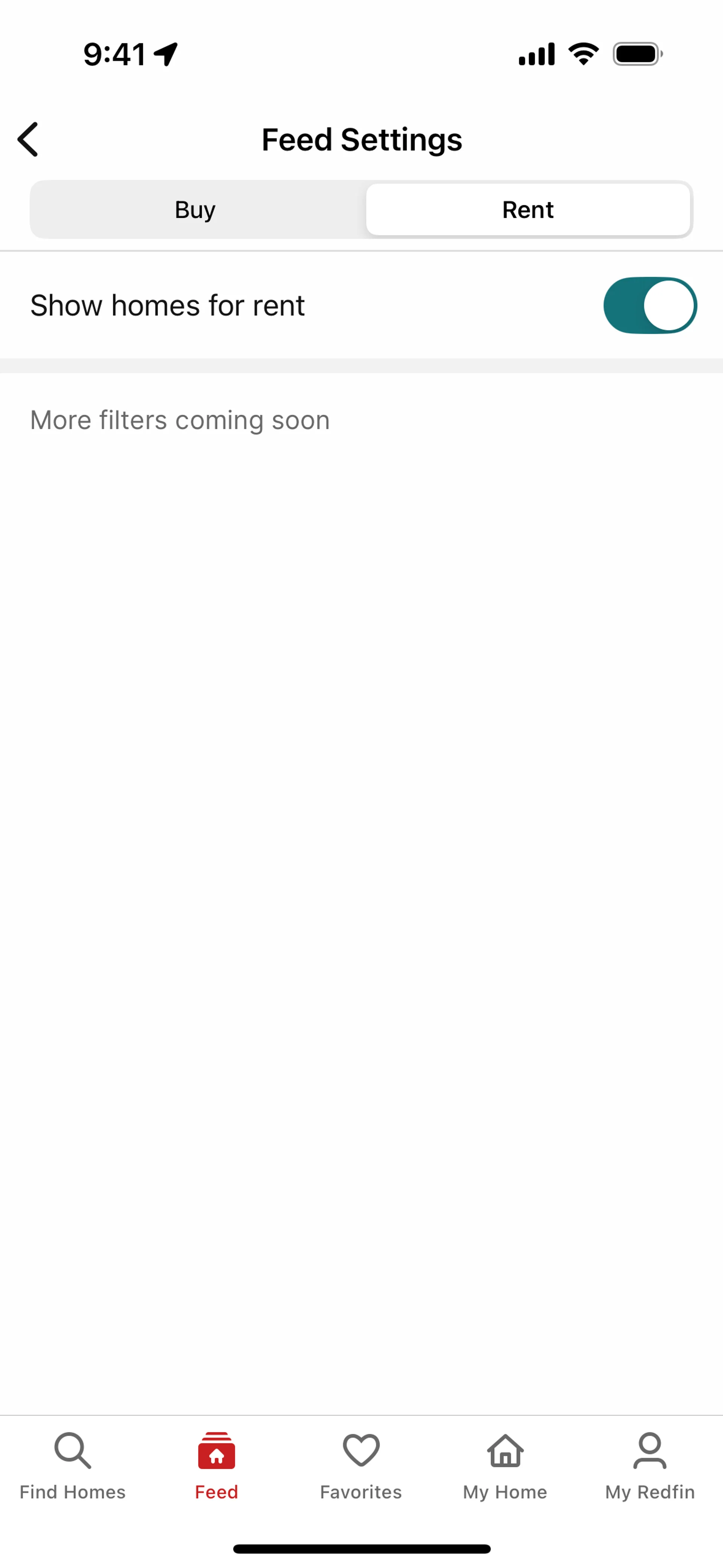Switch to the Buy segment
723x1568 pixels.
coord(196,209)
